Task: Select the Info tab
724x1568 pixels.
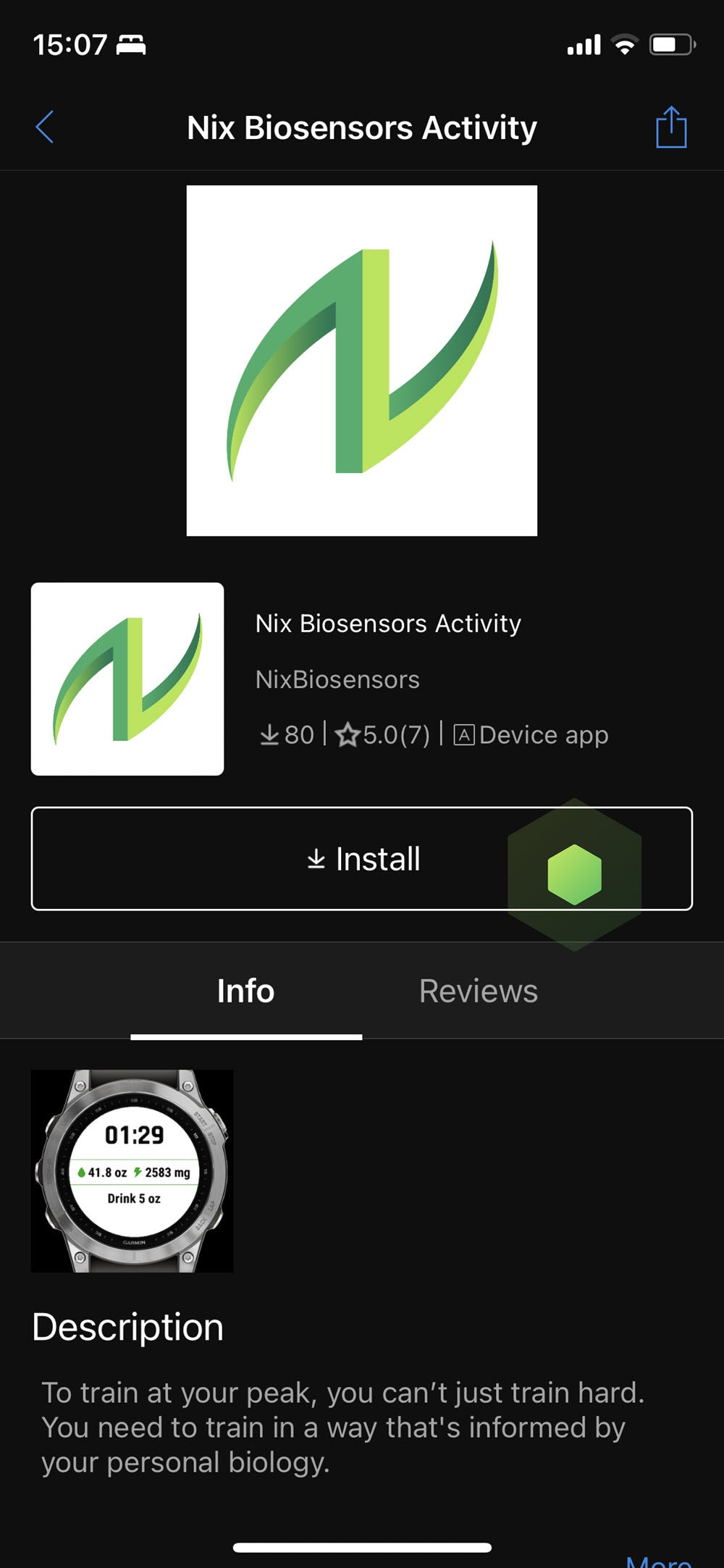Action: 245,991
